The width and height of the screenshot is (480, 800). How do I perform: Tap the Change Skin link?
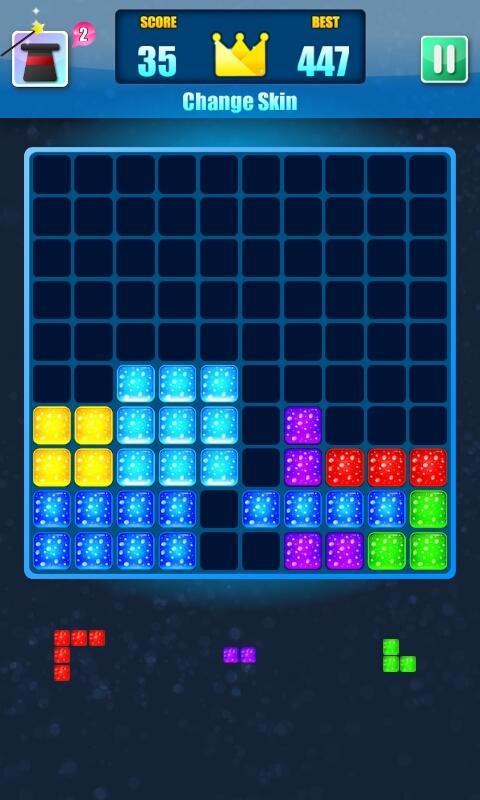[x=240, y=102]
